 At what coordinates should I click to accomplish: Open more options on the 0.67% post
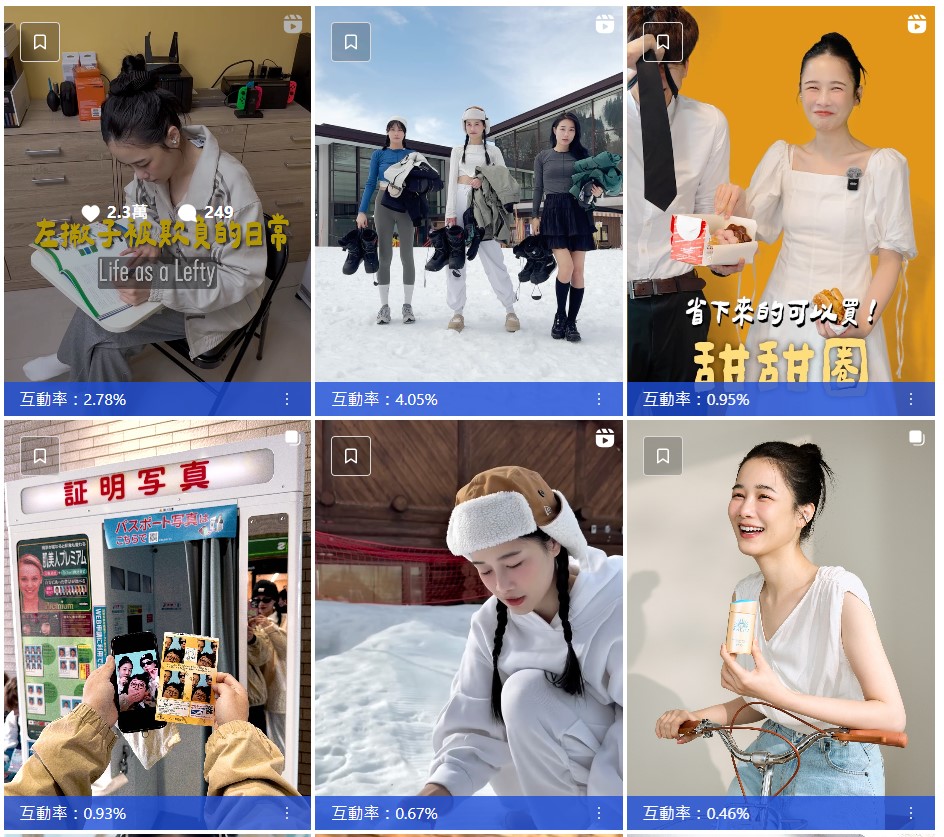(x=599, y=813)
